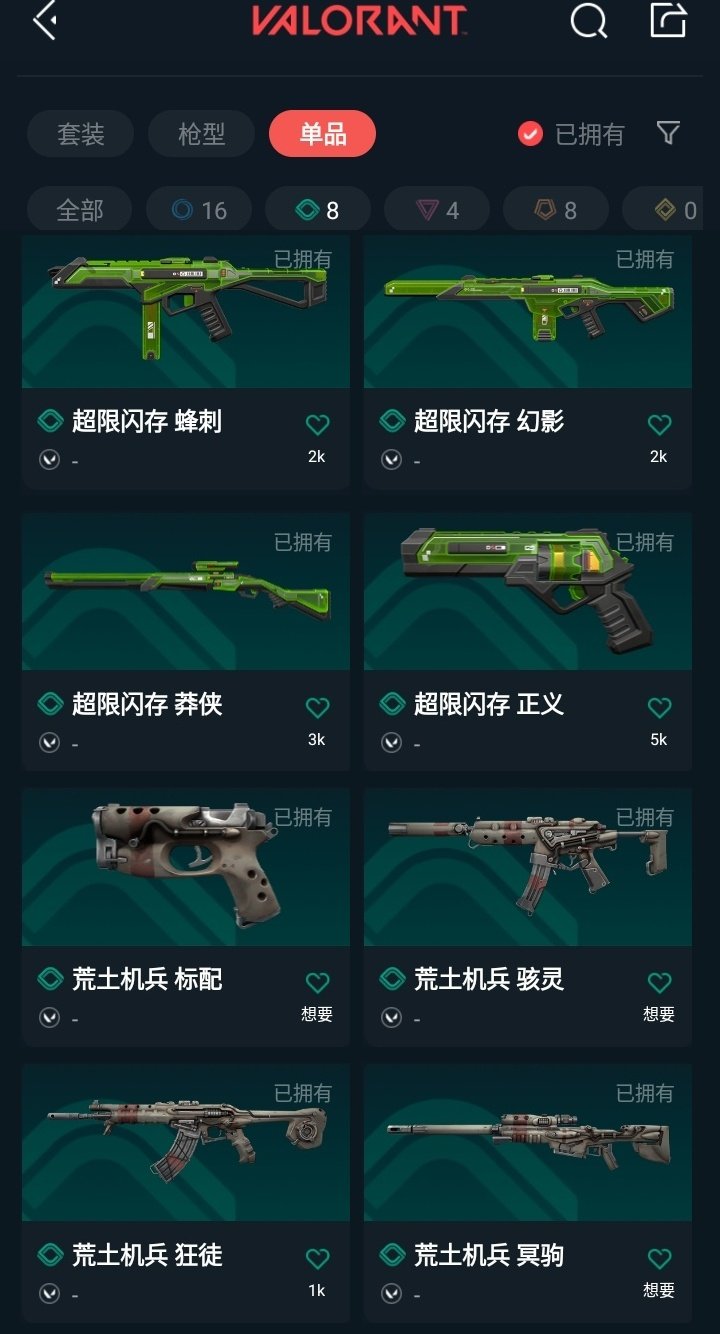Image resolution: width=720 pixels, height=1334 pixels.
Task: Switch to the 枪型 tab
Action: click(x=200, y=135)
